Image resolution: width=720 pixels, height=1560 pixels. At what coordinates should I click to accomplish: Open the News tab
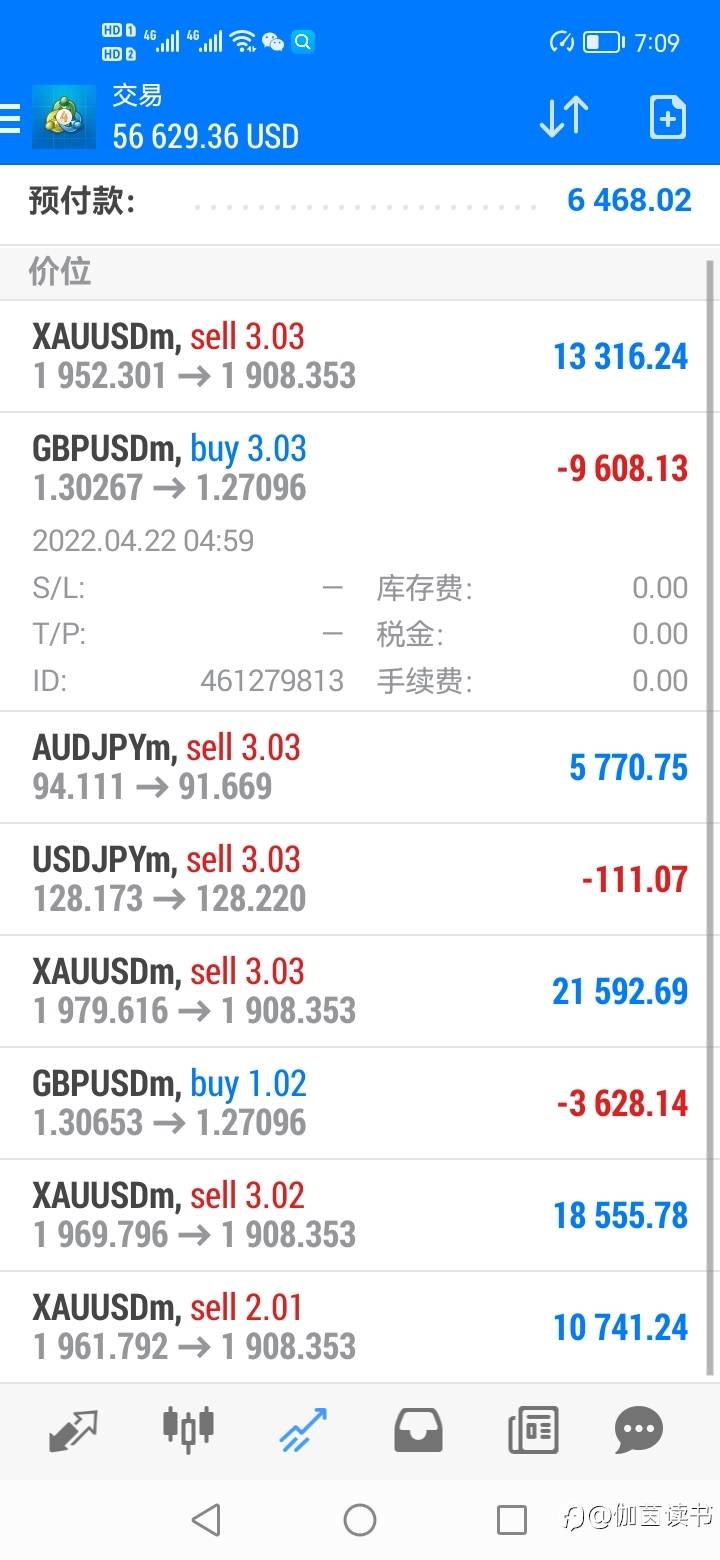pyautogui.click(x=533, y=1430)
